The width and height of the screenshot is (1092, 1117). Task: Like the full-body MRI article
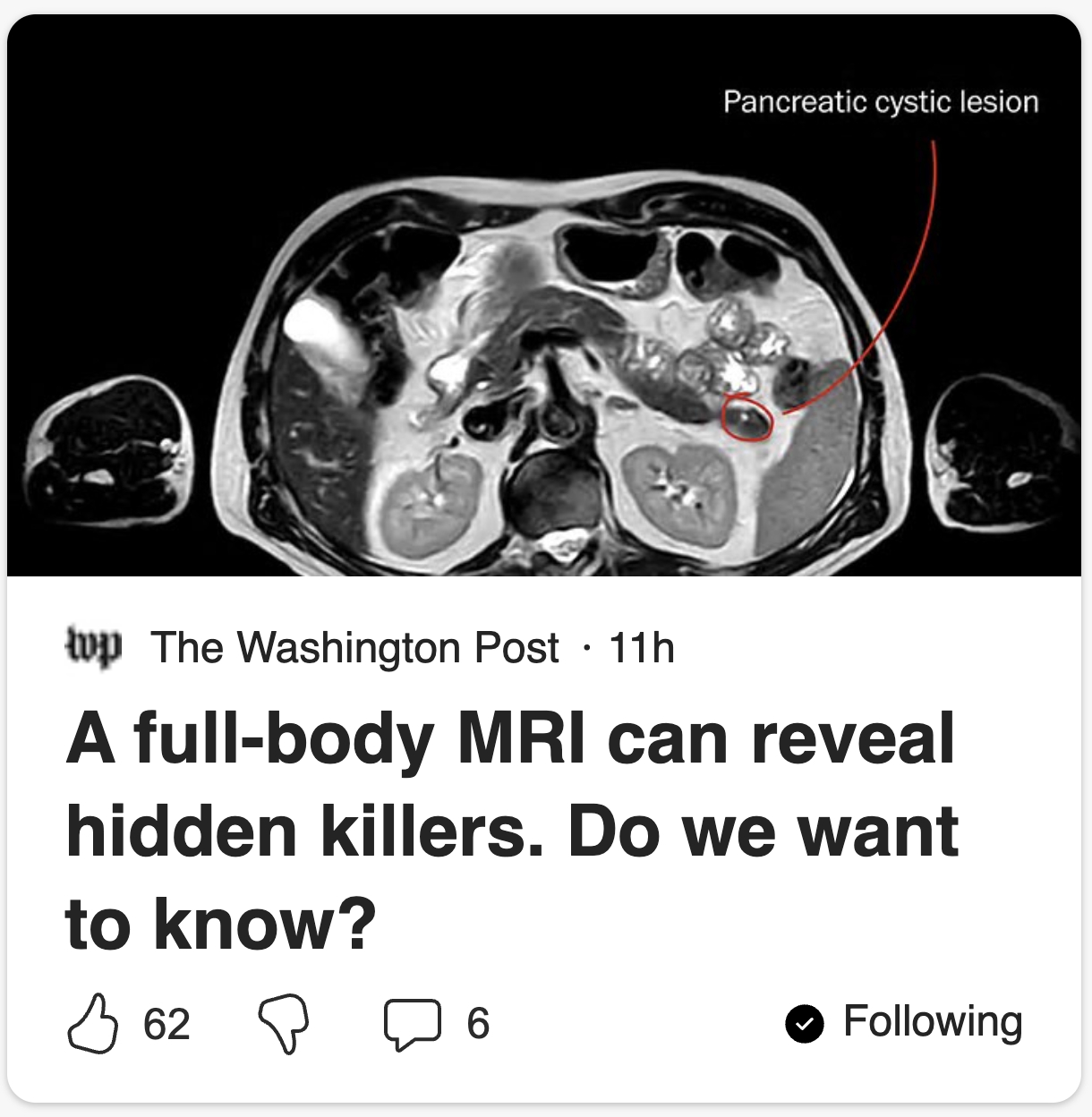coord(93,1024)
